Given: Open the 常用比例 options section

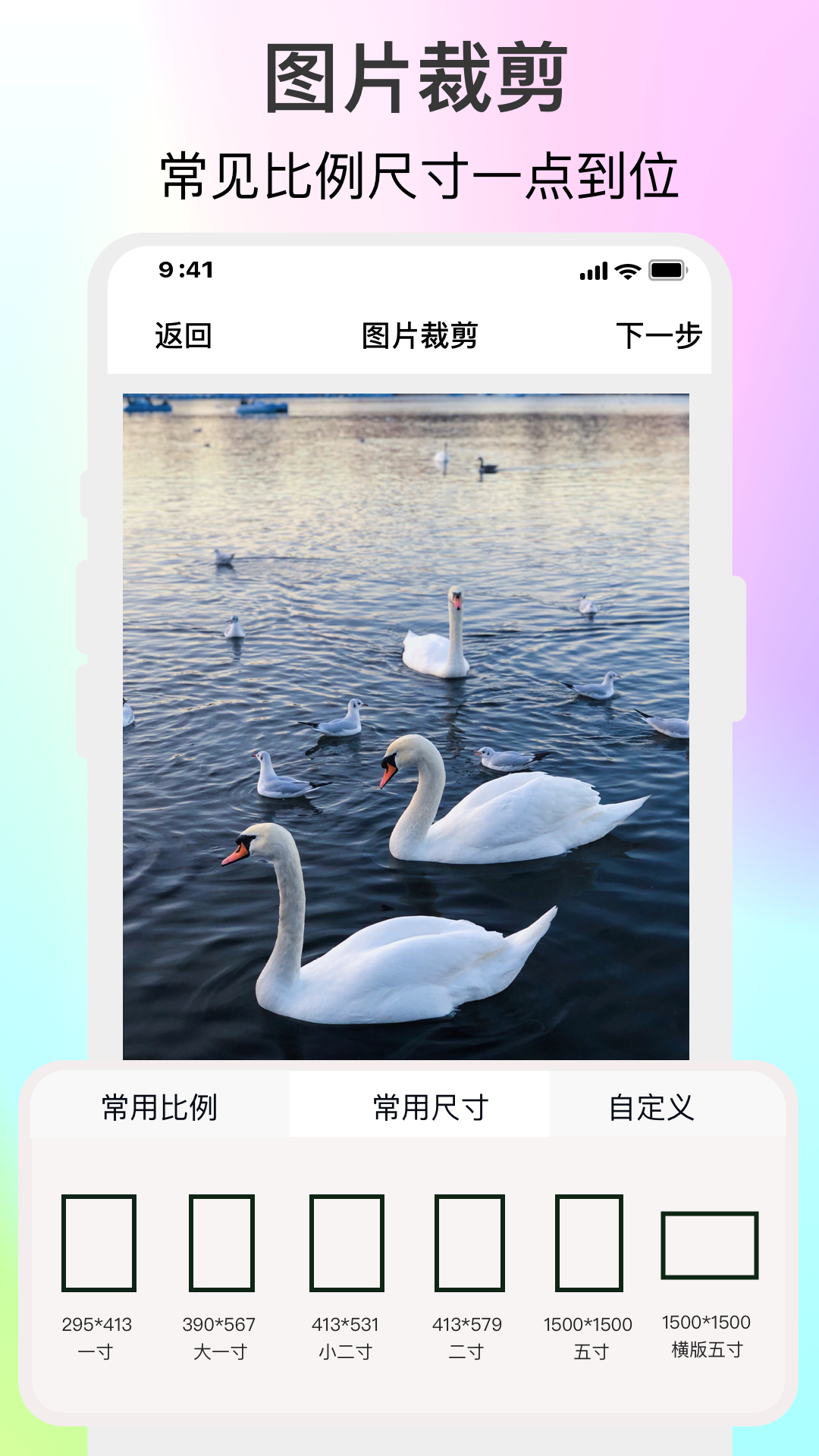Looking at the screenshot, I should 161,1106.
